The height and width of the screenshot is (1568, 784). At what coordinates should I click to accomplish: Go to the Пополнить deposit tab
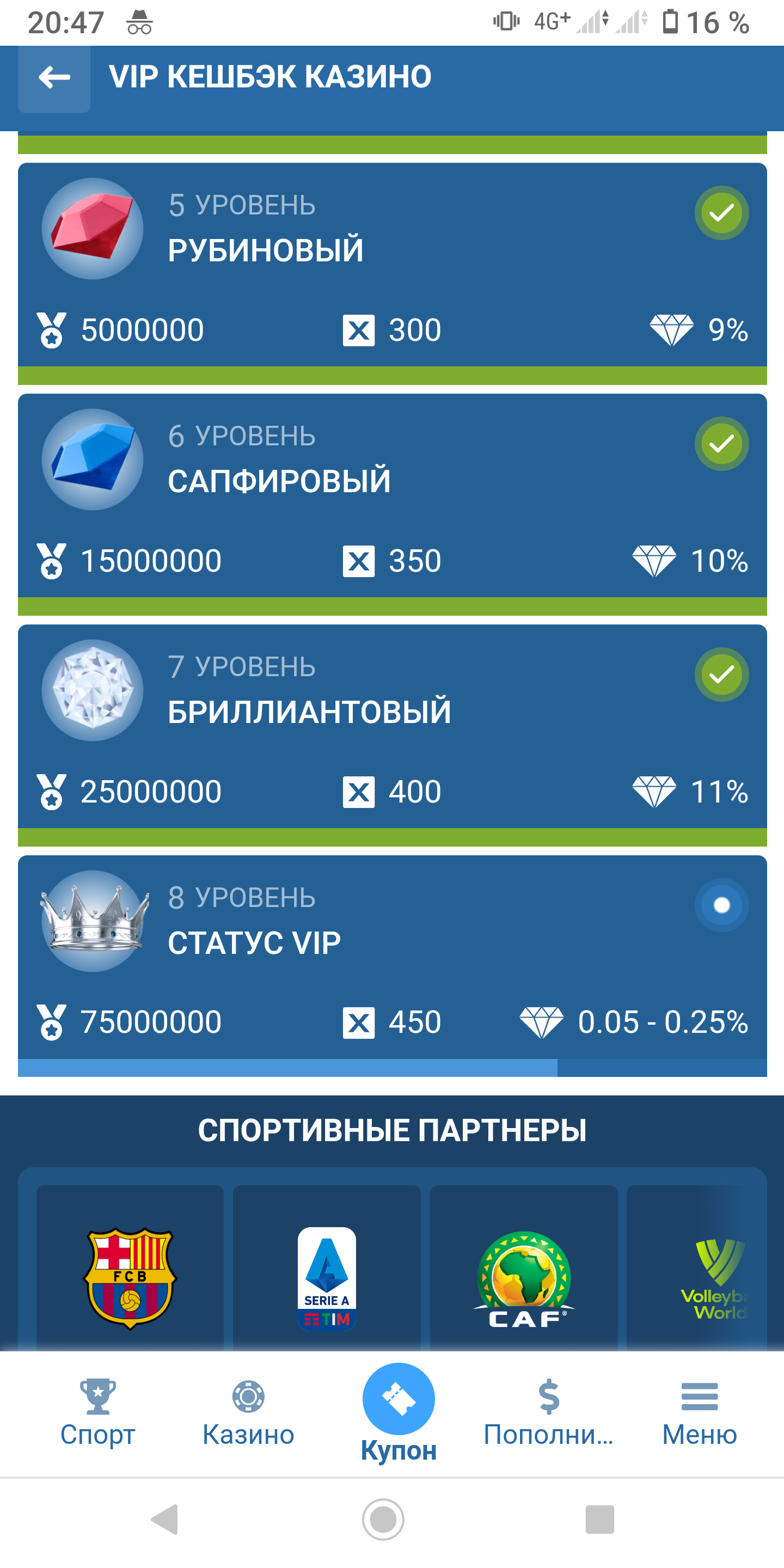pos(548,1412)
